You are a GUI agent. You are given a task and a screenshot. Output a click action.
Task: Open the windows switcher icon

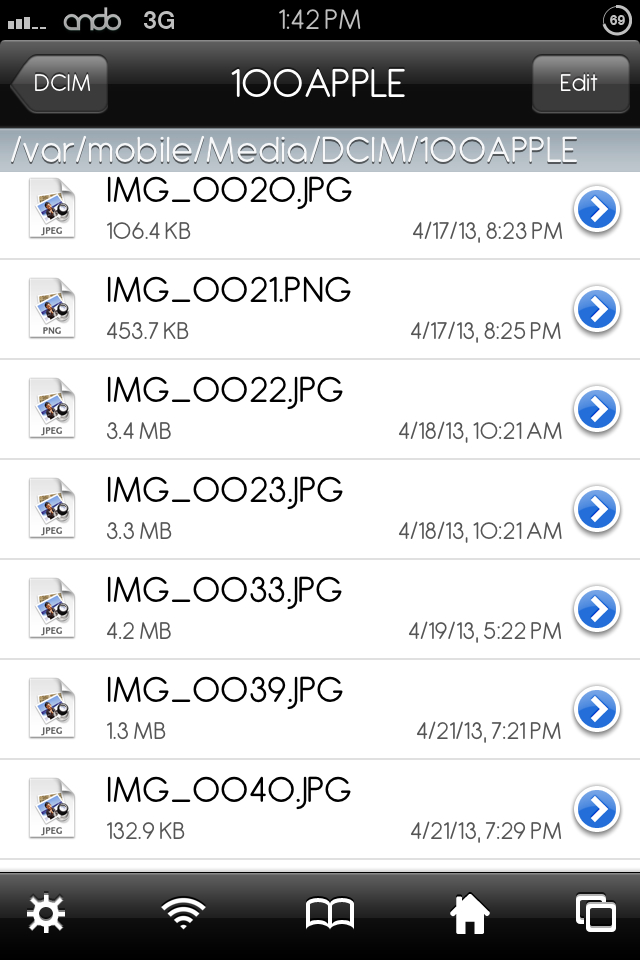[595, 914]
